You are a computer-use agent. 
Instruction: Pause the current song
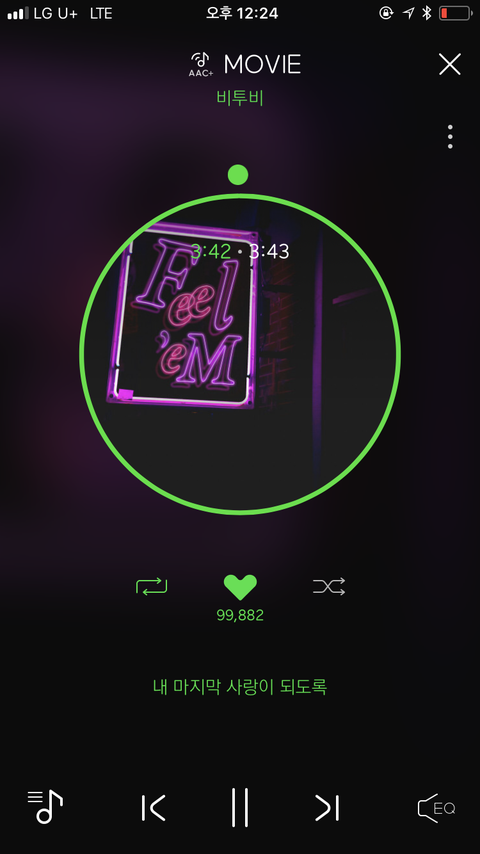click(240, 807)
